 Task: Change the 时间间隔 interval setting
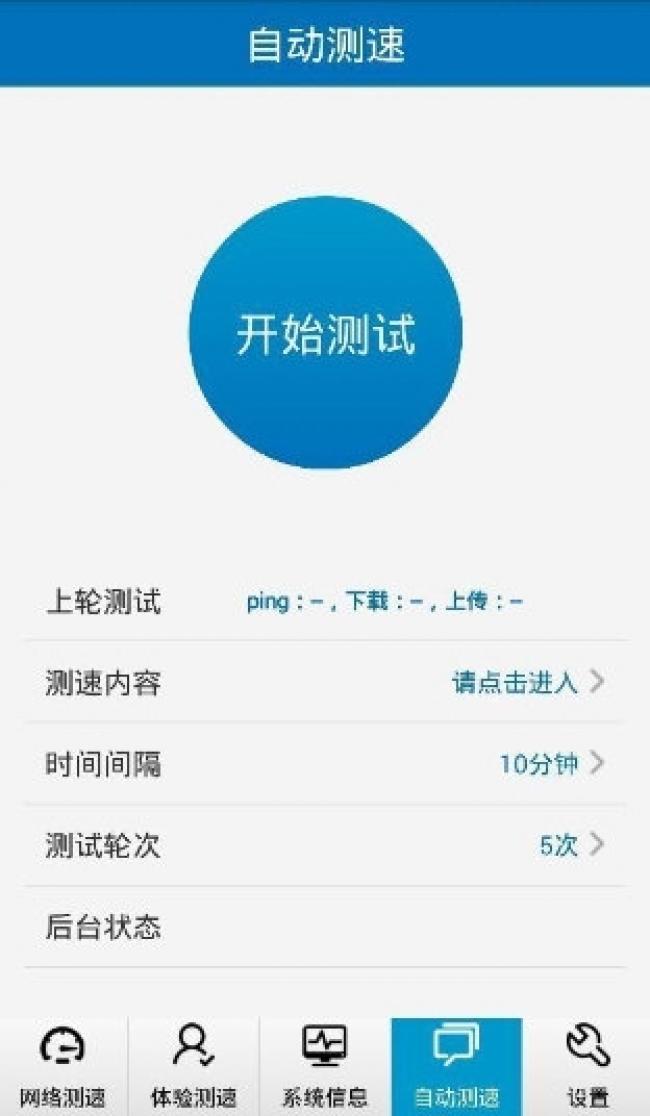pos(325,765)
